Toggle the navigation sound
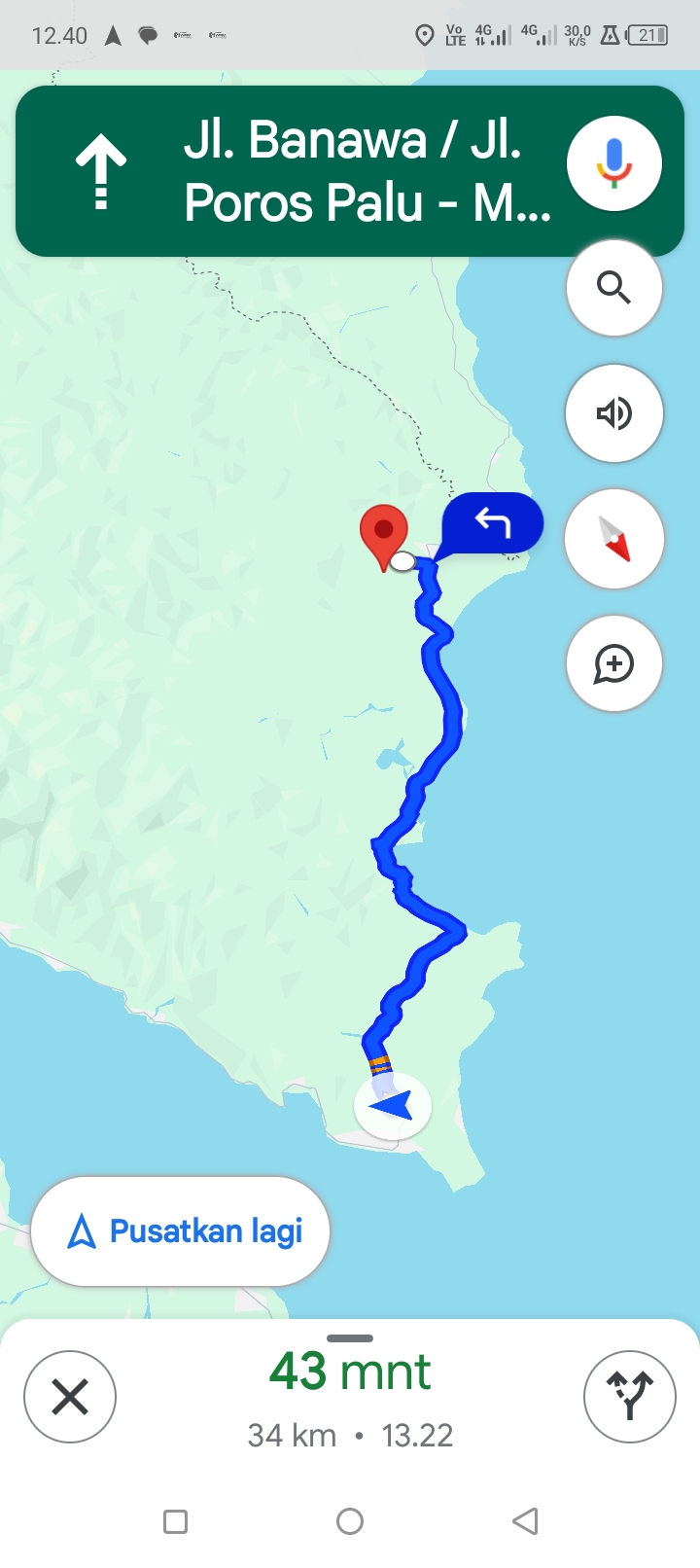The height and width of the screenshot is (1568, 700). click(x=614, y=413)
